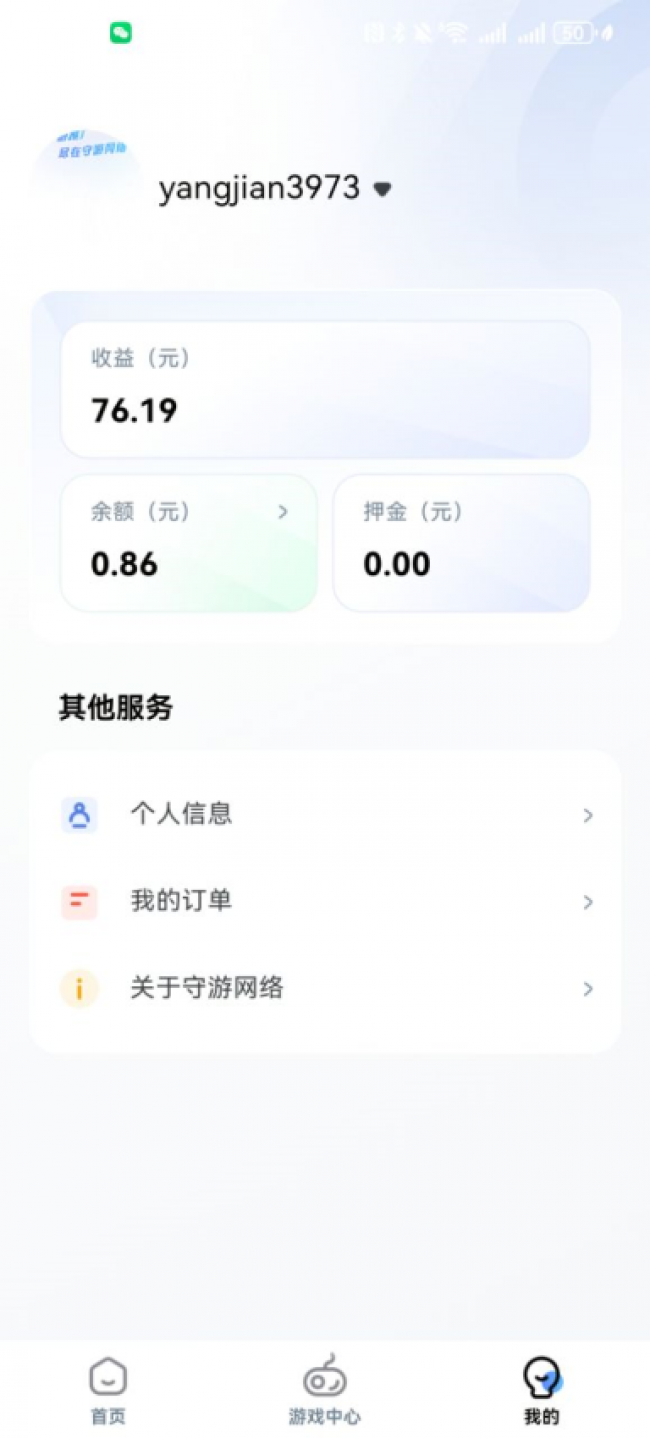Viewport: 650px width, 1438px height.
Task: Expand the yangjian3973 account dropdown
Action: click(x=382, y=189)
